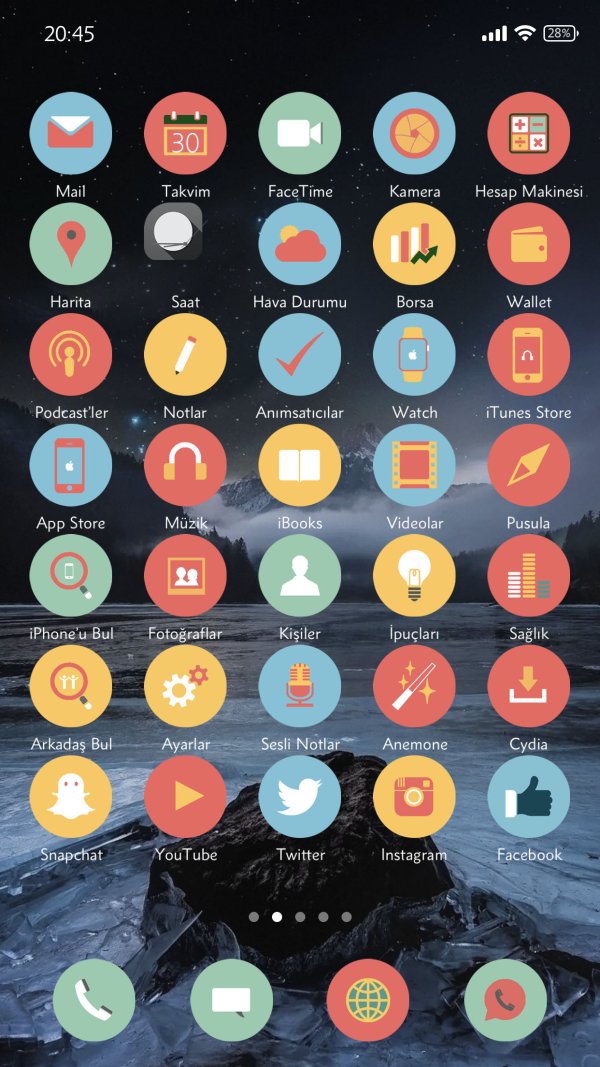Viewport: 600px width, 1067px height.
Task: Check Hava Durumu weather app
Action: pyautogui.click(x=300, y=244)
